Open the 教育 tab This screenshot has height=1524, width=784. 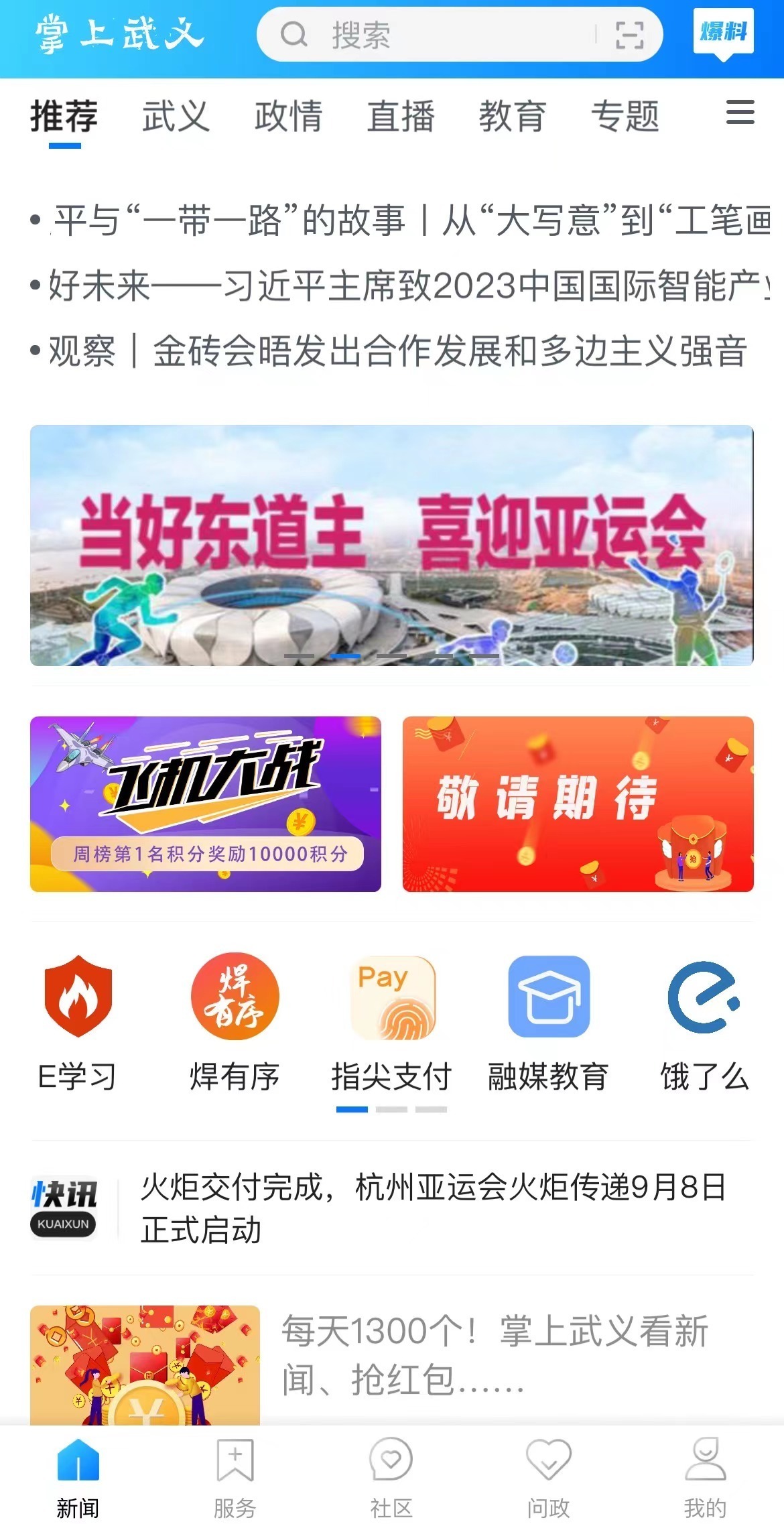pyautogui.click(x=513, y=117)
